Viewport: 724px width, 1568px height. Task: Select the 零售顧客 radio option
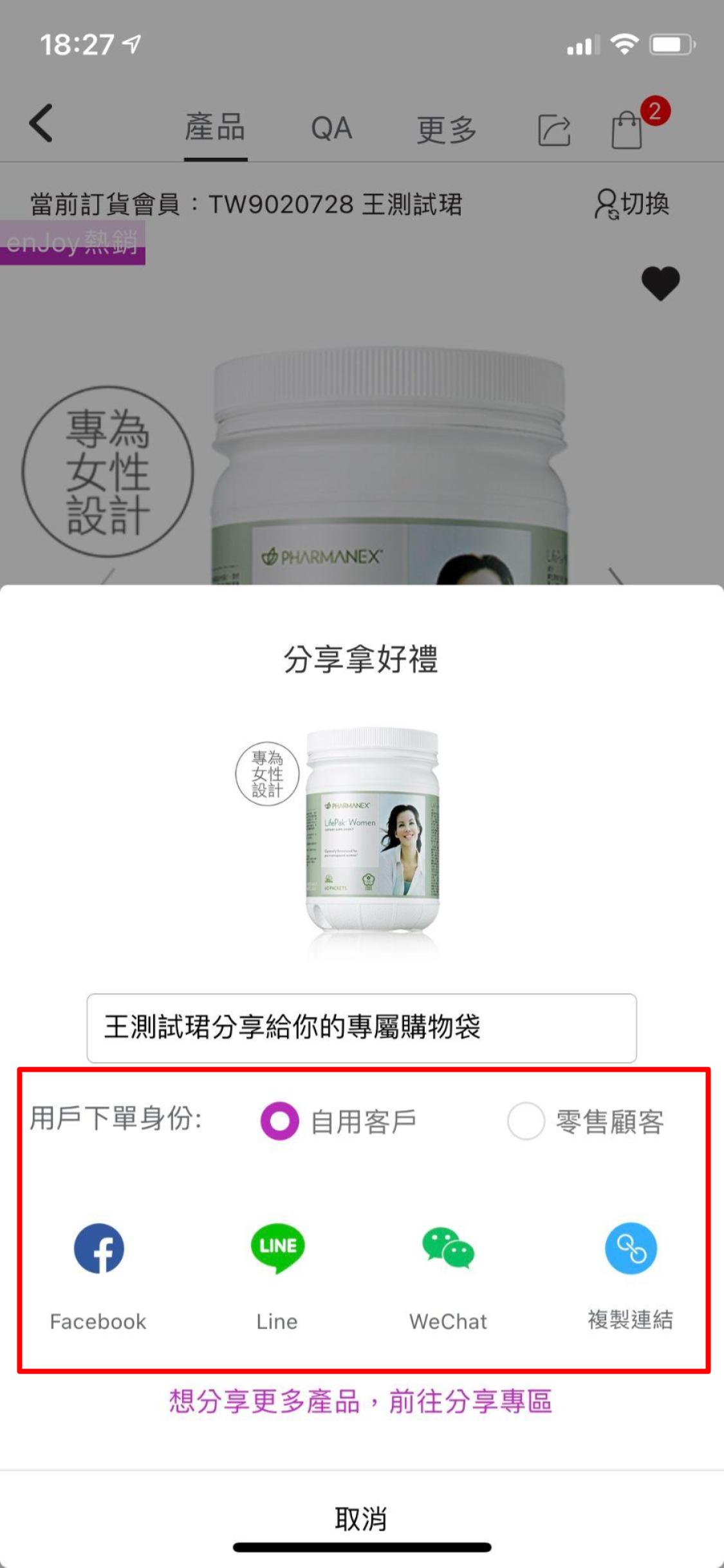[526, 1121]
